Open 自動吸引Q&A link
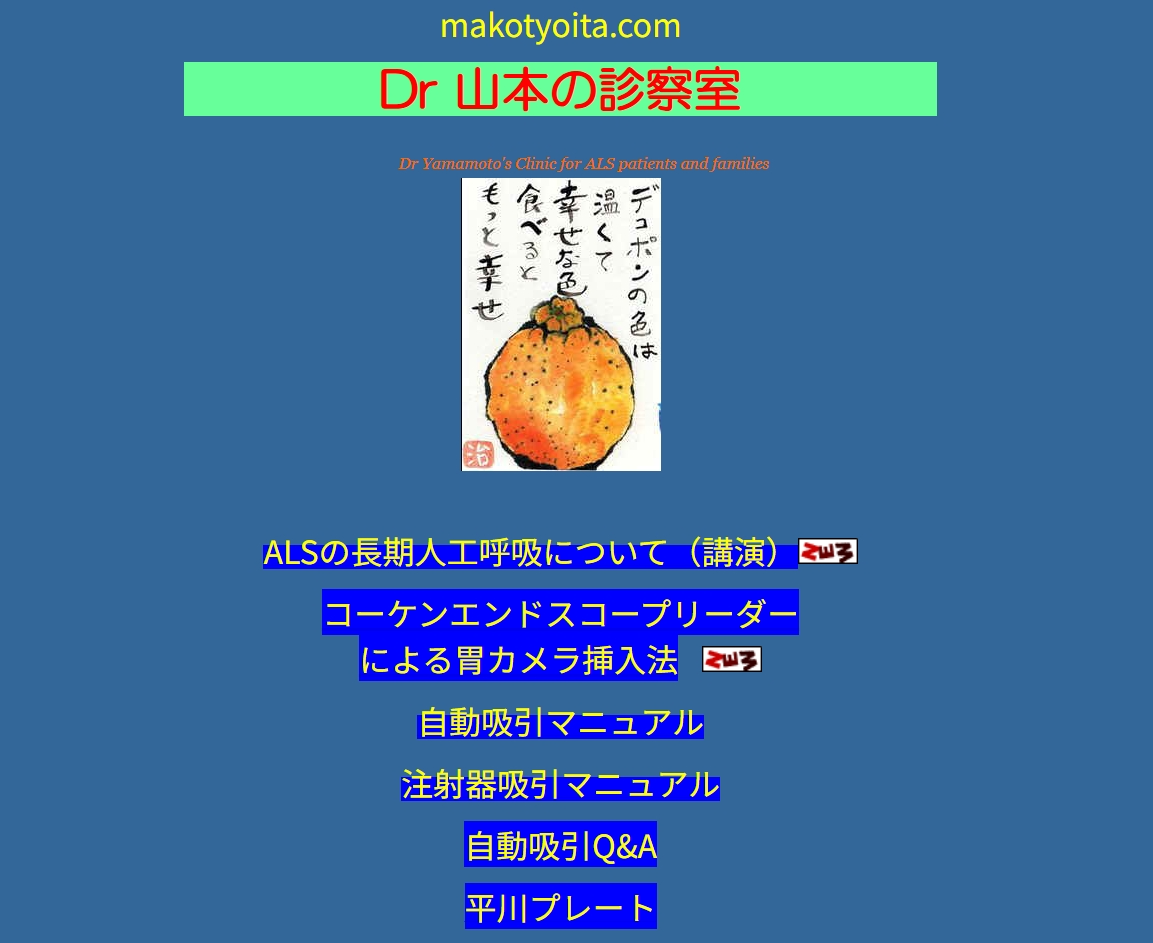 560,847
